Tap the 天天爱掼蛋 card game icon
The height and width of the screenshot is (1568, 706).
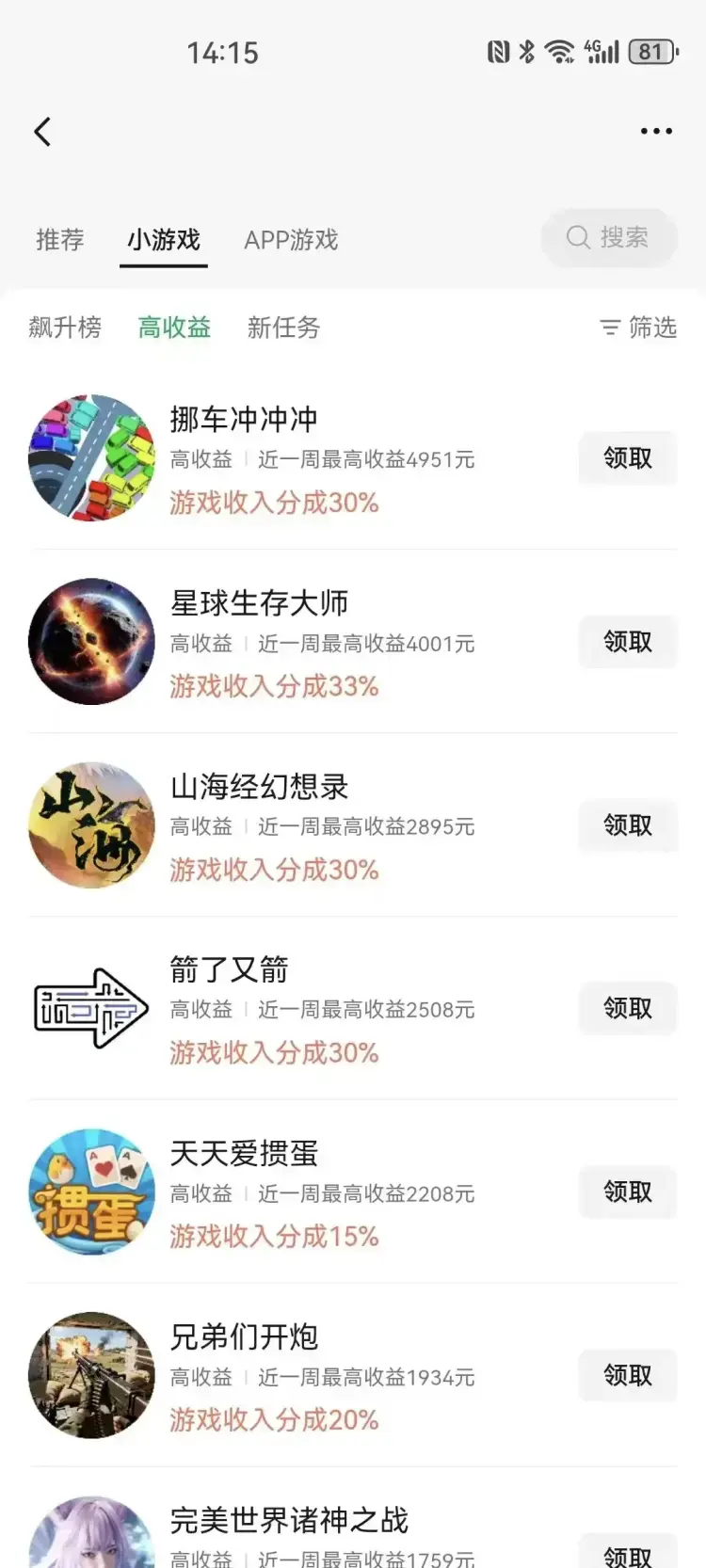click(91, 1192)
